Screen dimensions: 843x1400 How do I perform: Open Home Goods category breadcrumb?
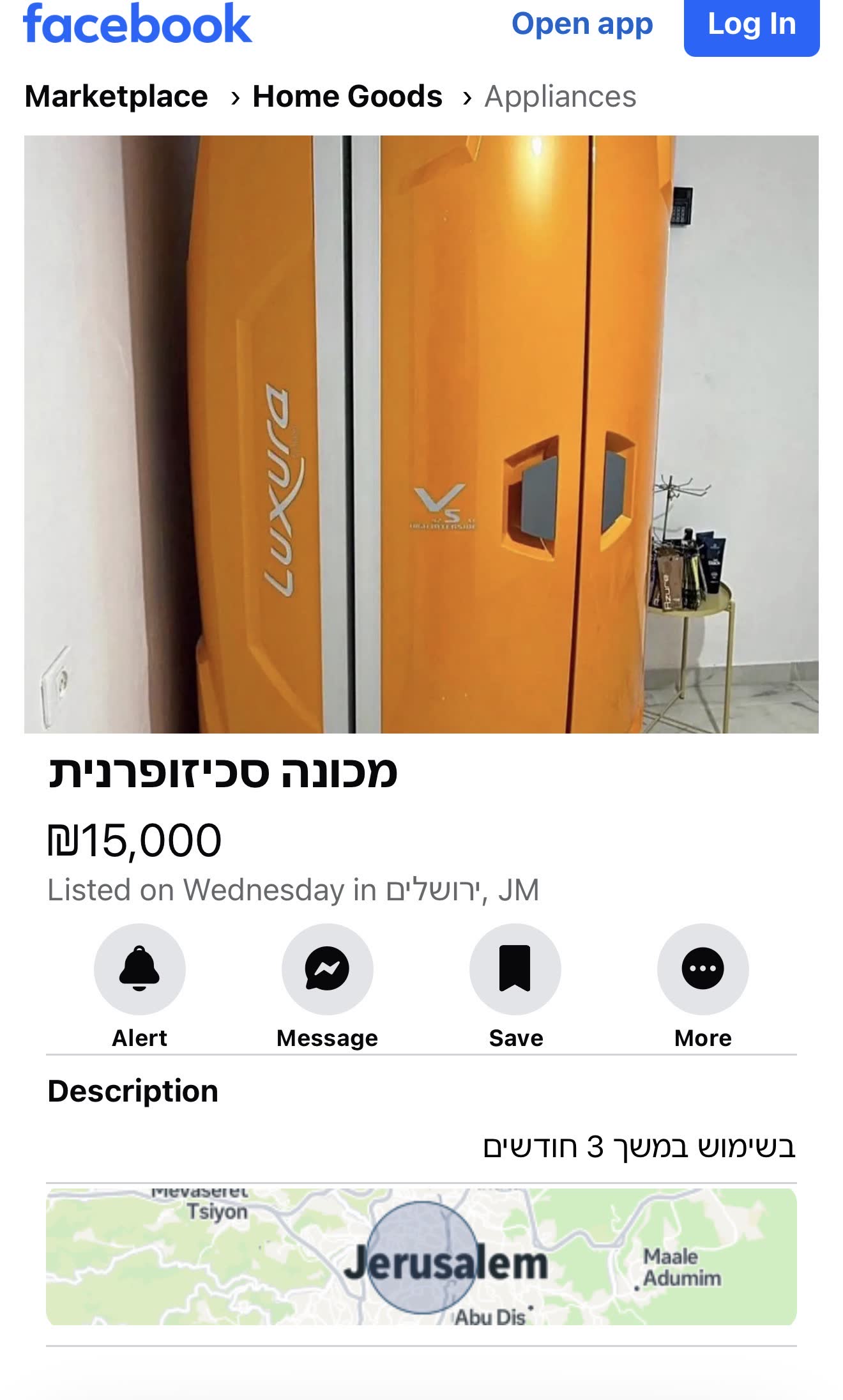pos(347,96)
